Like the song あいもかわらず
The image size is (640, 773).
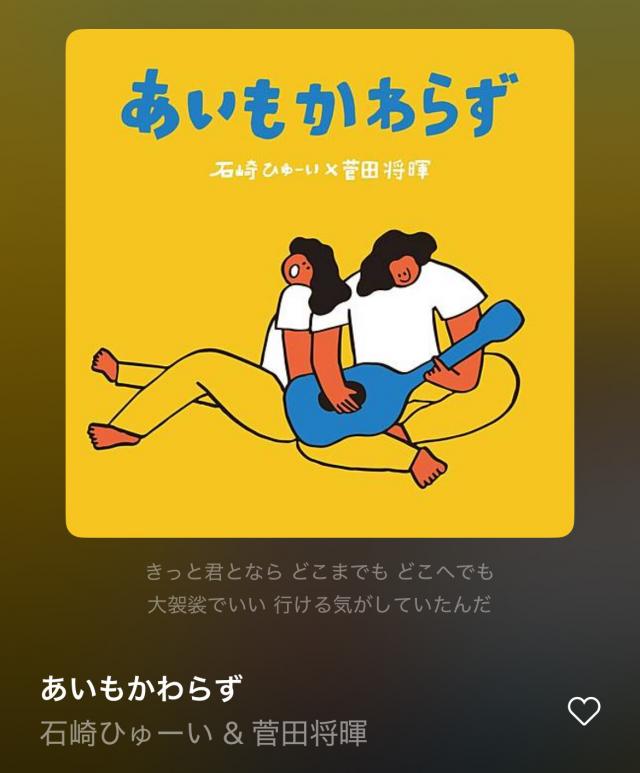[x=584, y=711]
